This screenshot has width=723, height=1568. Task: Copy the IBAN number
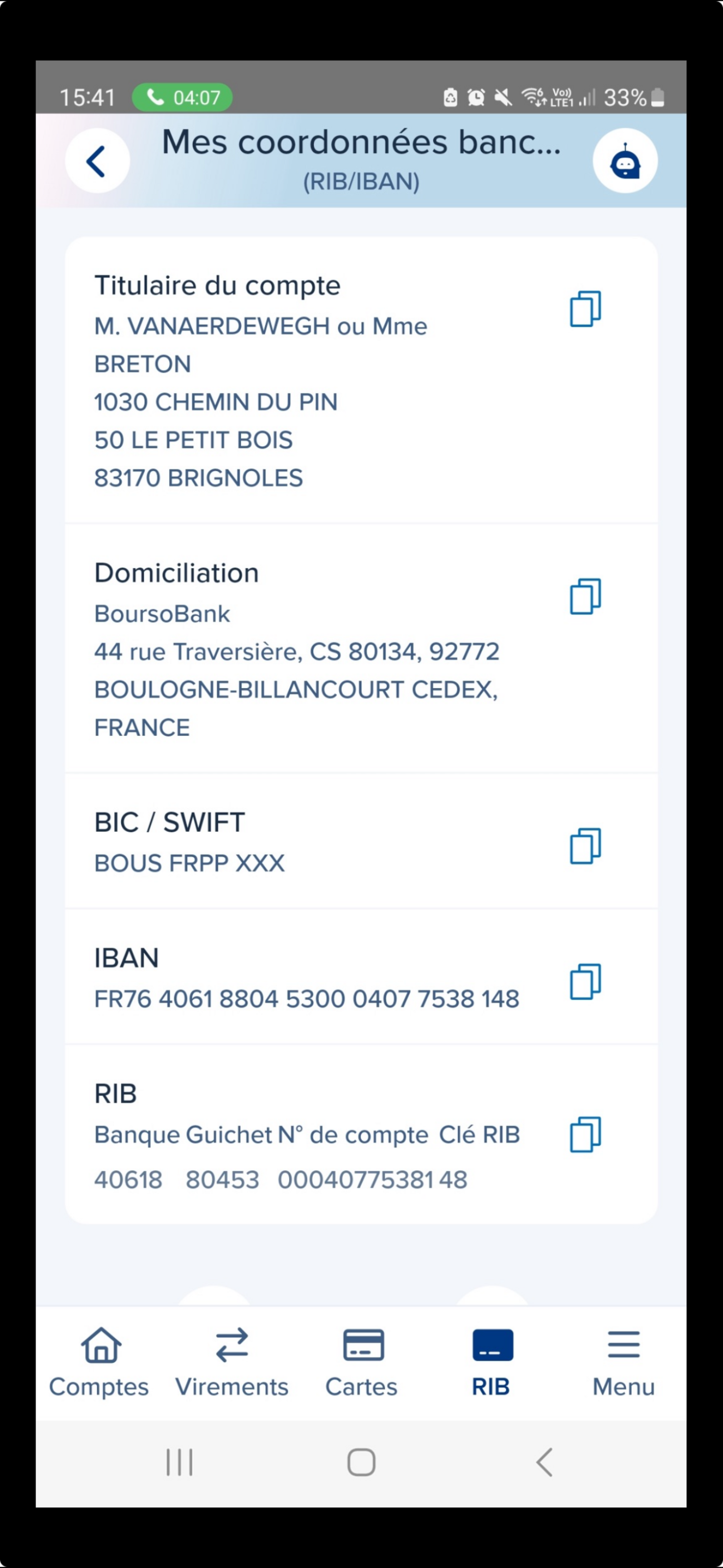coord(585,982)
